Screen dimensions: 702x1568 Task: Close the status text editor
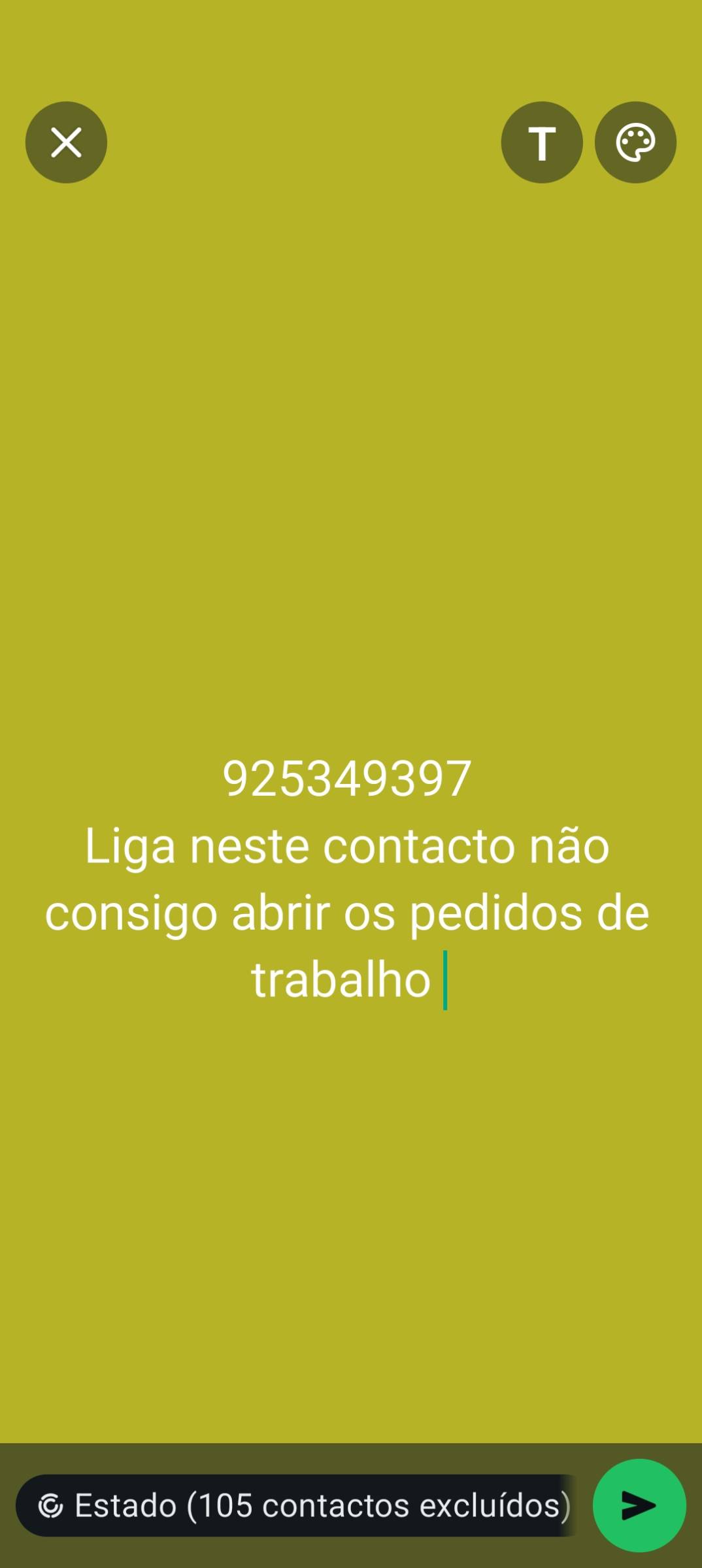point(66,142)
